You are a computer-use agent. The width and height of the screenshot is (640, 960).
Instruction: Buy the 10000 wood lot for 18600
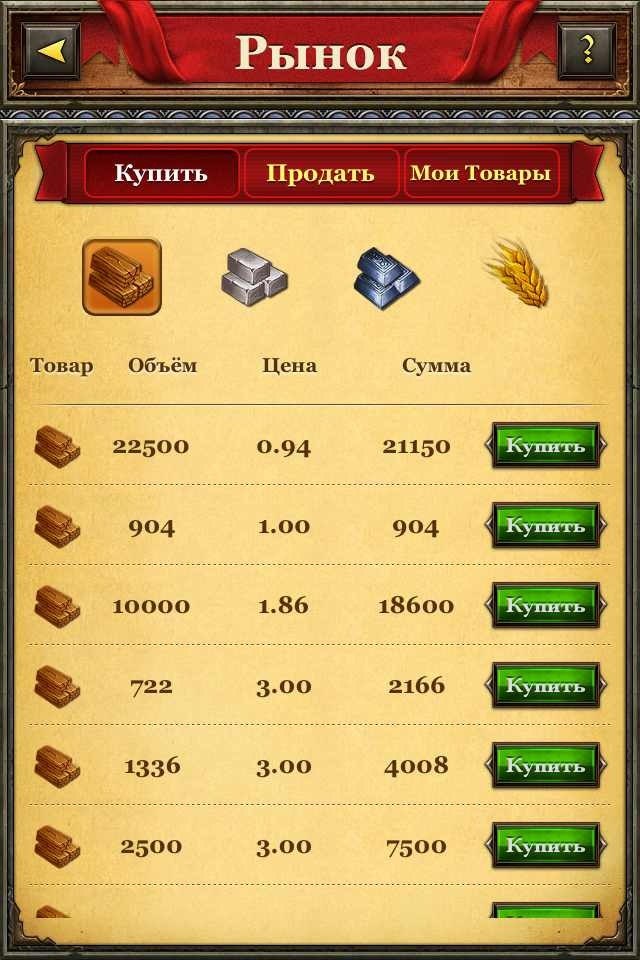pyautogui.click(x=545, y=605)
